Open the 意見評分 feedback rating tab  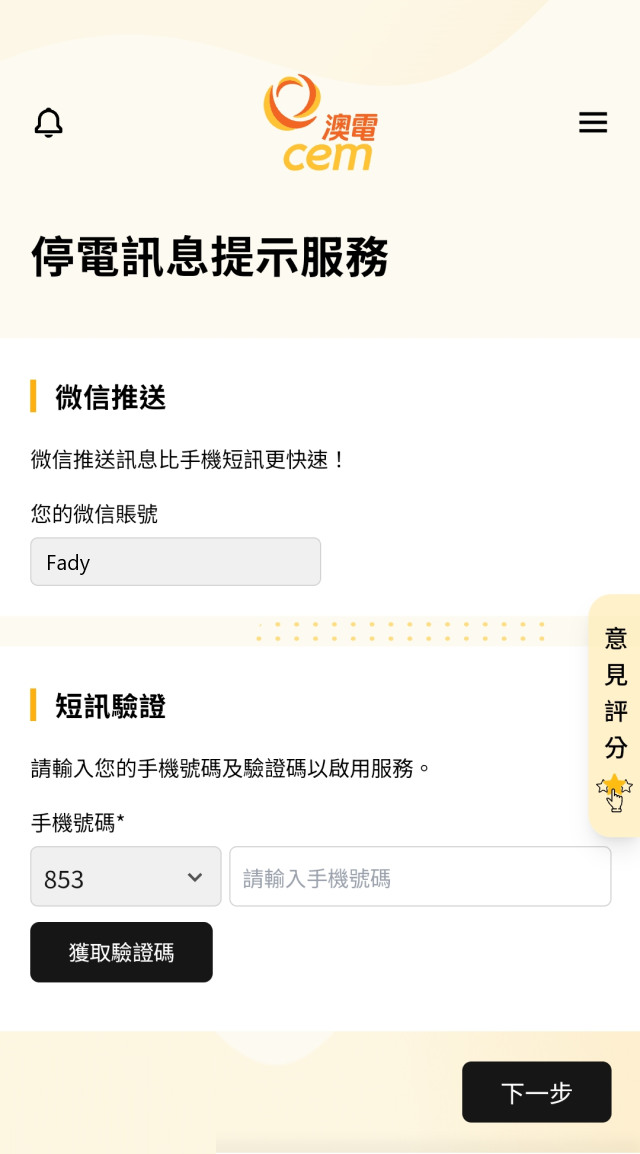click(615, 715)
